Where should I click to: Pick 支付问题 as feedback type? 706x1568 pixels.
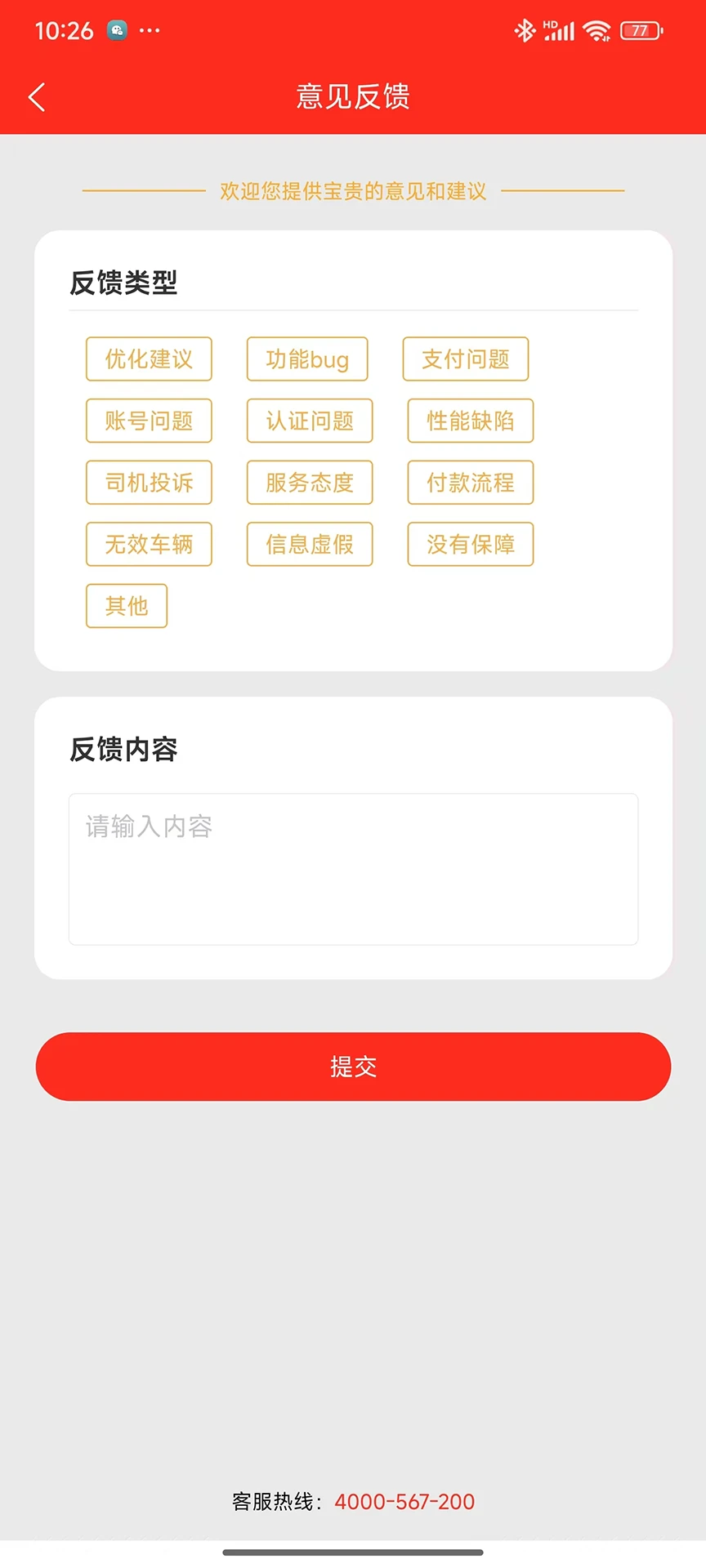point(466,359)
